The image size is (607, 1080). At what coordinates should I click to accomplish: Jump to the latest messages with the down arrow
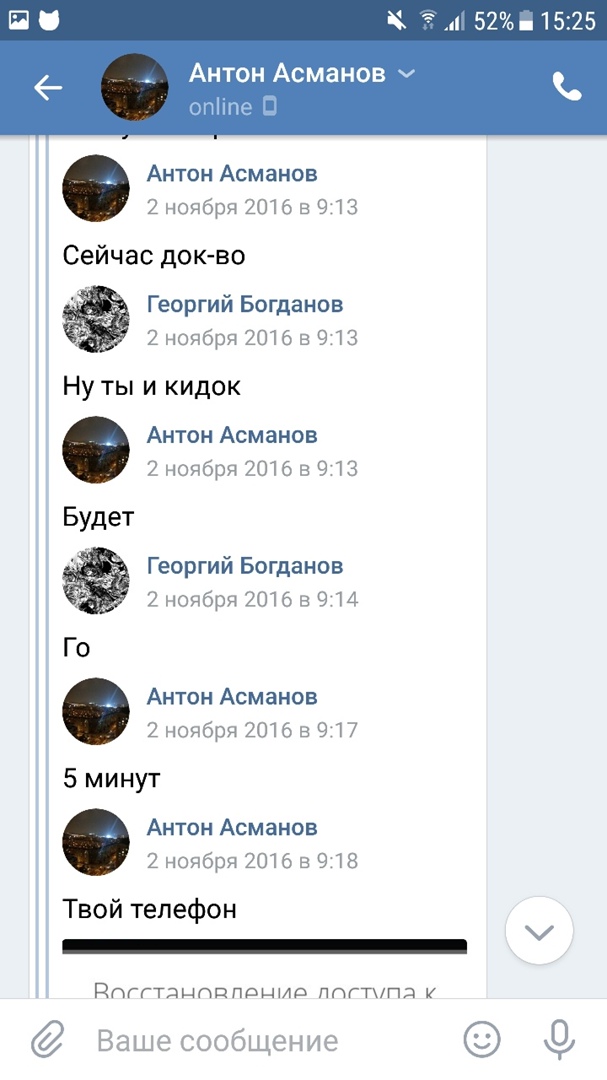click(x=539, y=932)
